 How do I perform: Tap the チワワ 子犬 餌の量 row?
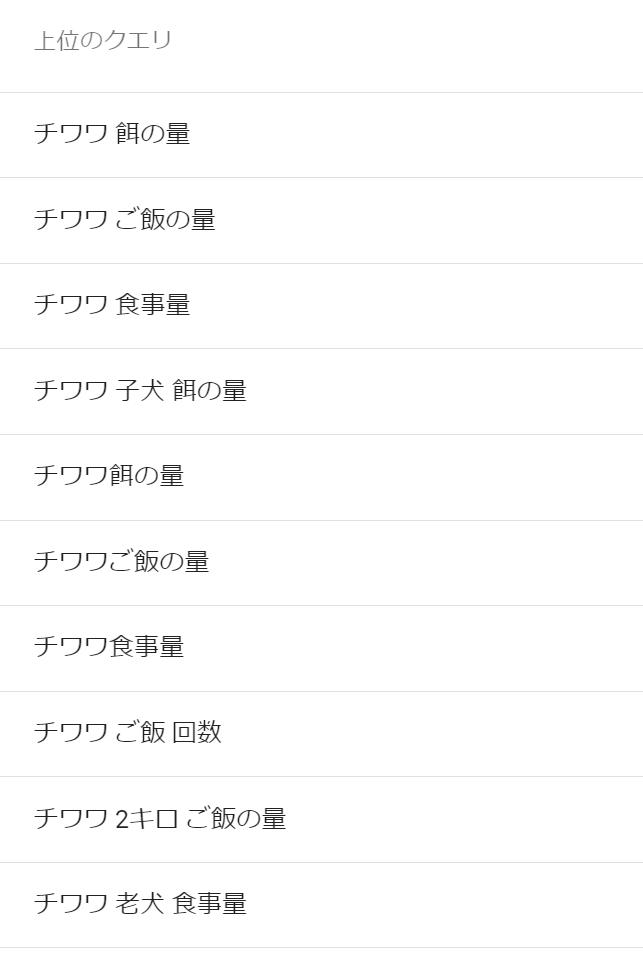coord(140,391)
